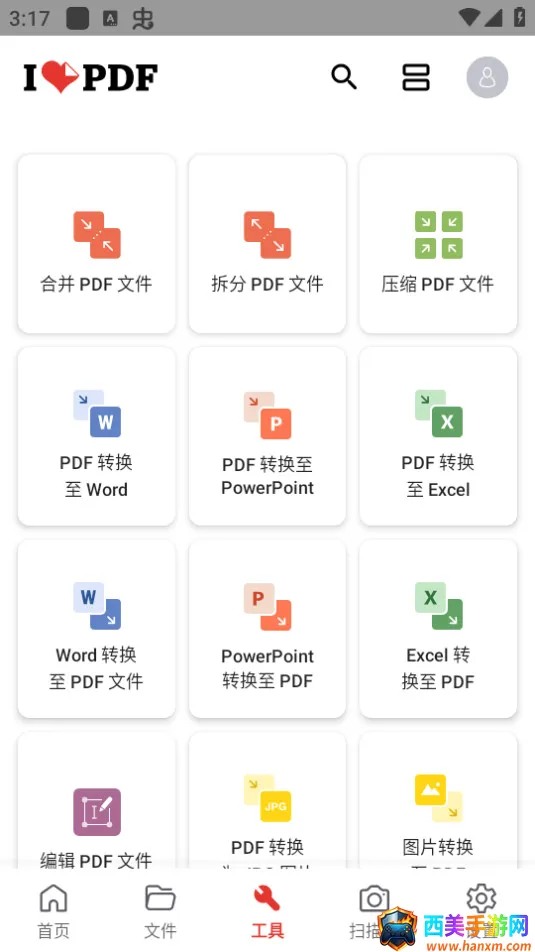Open the 合并 PDF 文件 tool
This screenshot has width=535, height=952.
pos(97,243)
